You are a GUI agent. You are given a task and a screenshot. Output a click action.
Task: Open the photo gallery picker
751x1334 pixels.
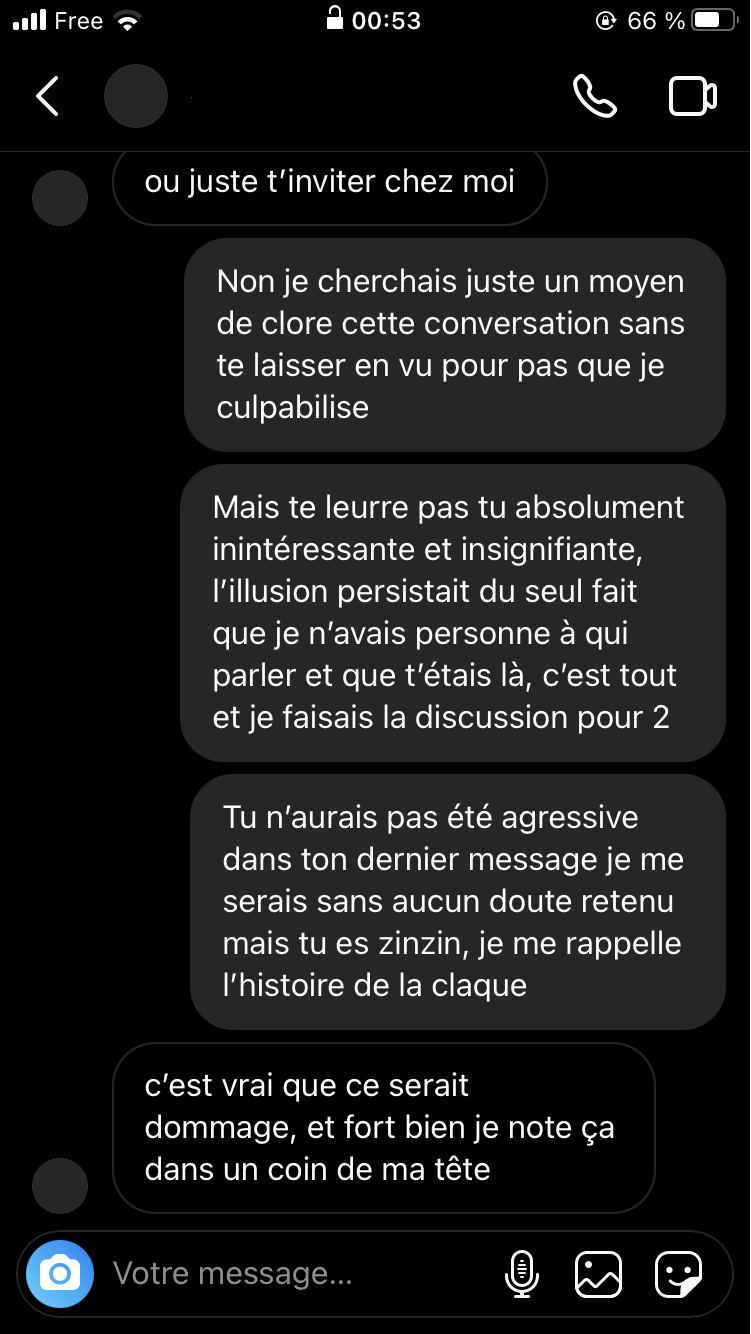coord(598,1274)
